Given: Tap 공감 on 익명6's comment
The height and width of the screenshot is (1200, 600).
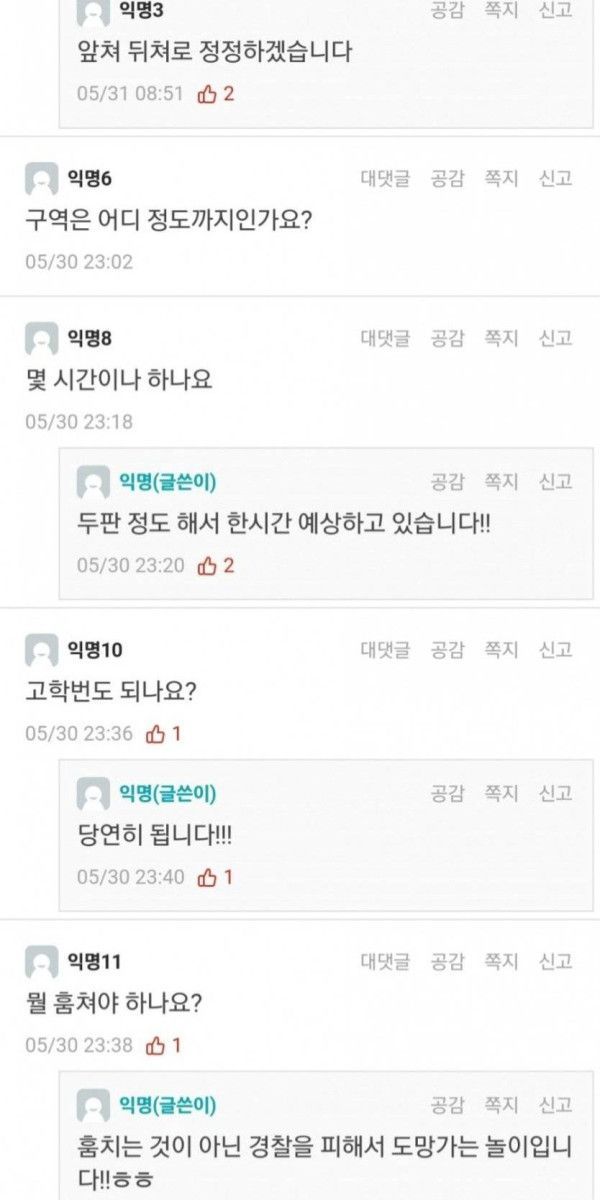Looking at the screenshot, I should pos(447,178).
